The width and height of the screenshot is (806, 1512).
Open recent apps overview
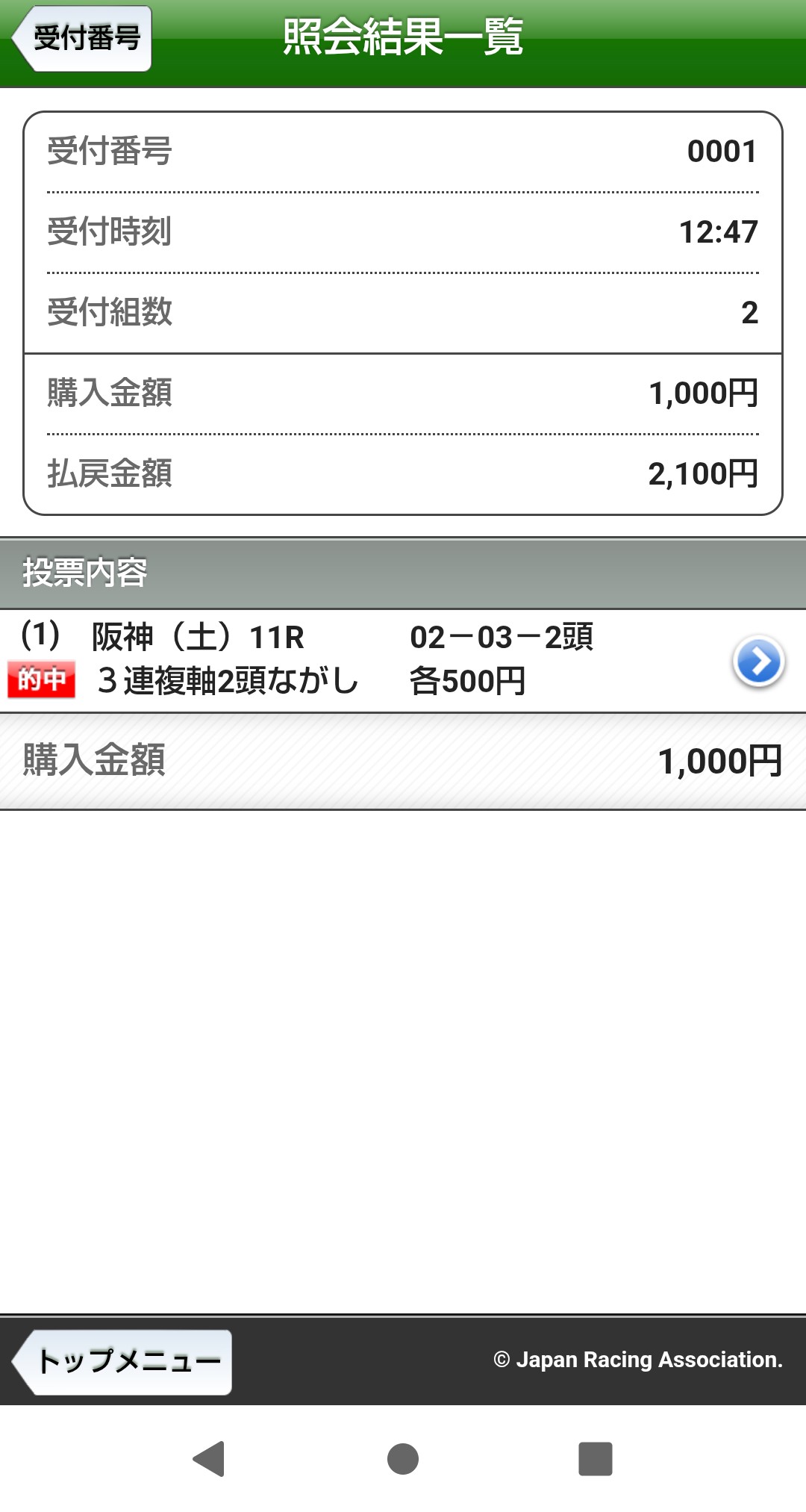(595, 1459)
